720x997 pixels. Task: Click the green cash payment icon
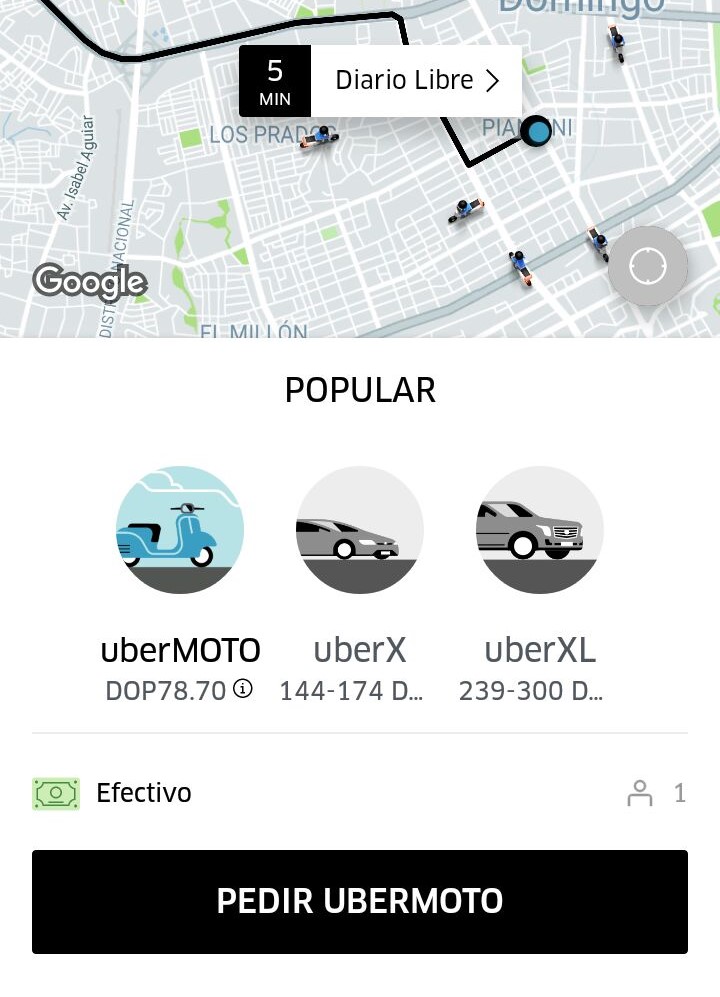pos(58,792)
